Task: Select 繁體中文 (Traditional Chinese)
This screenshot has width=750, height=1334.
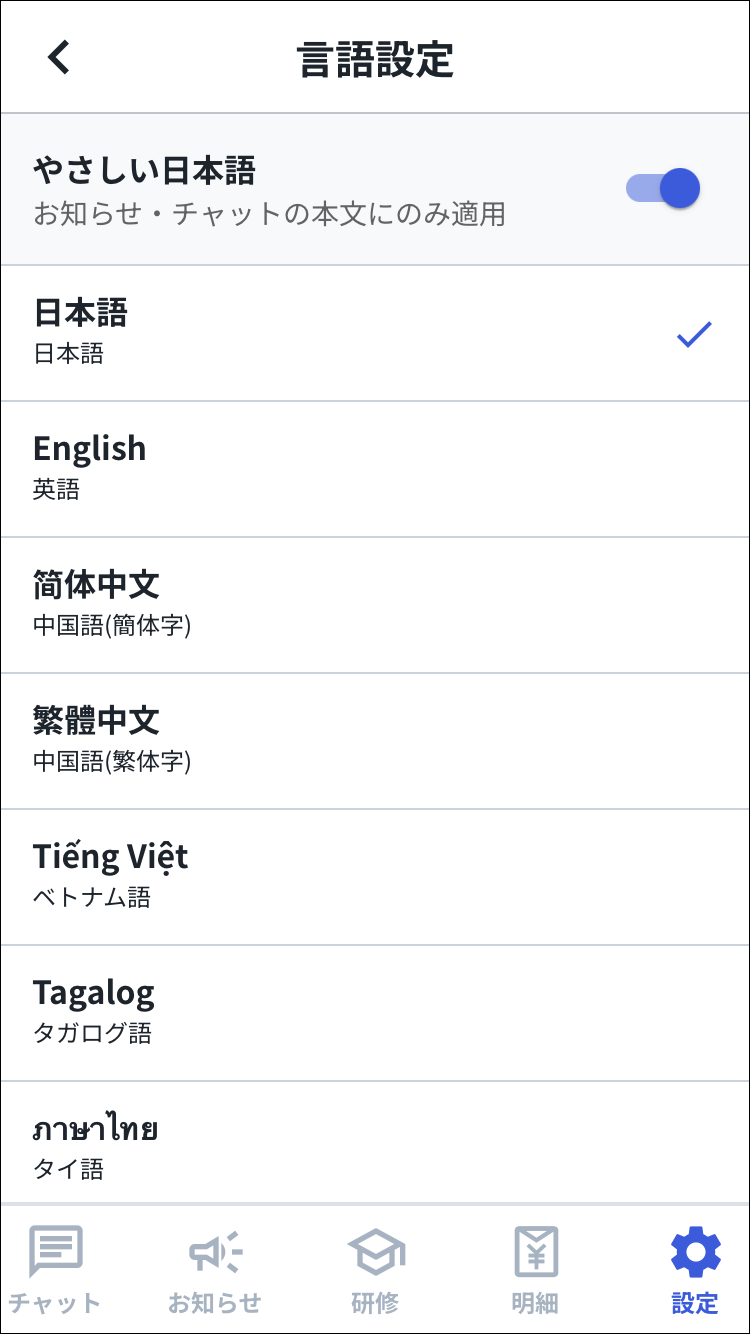Action: click(x=375, y=741)
